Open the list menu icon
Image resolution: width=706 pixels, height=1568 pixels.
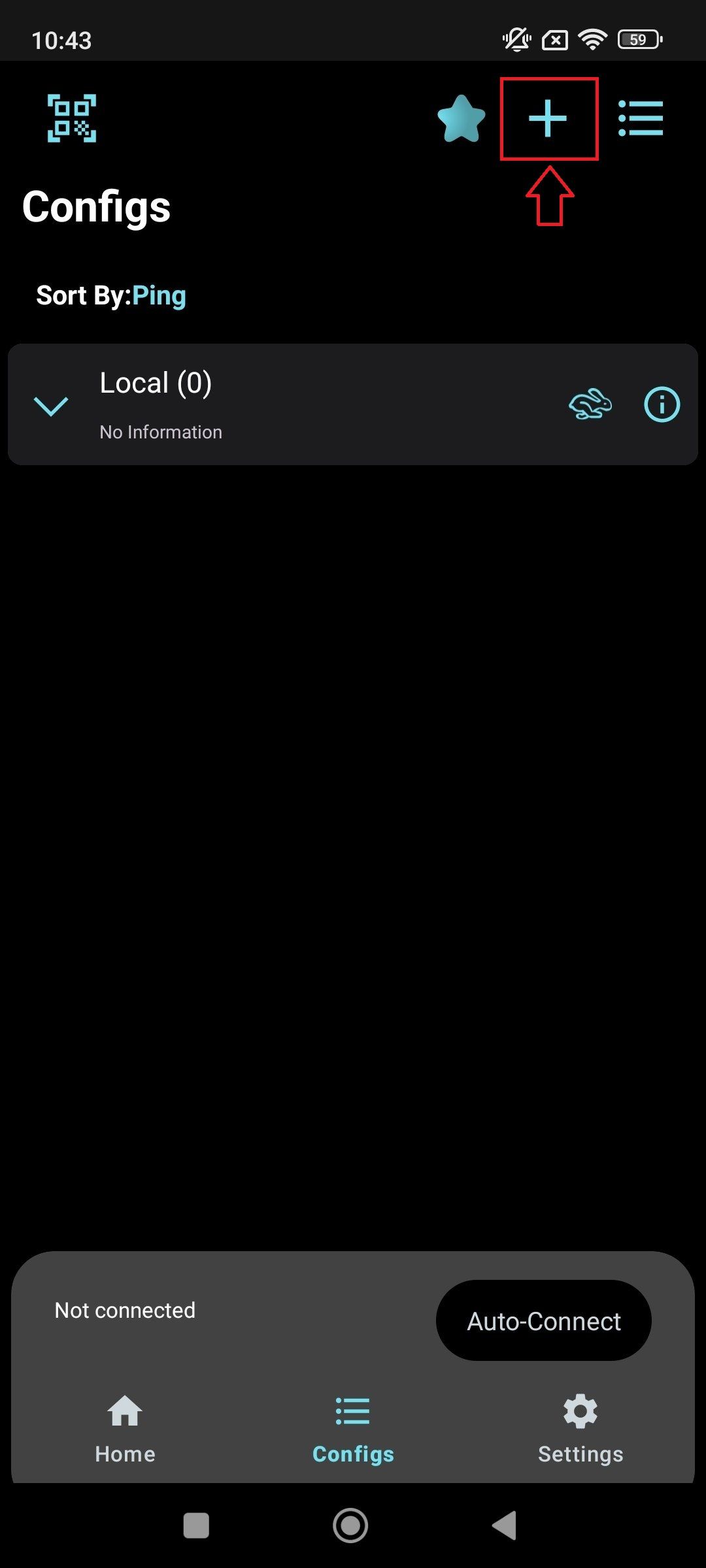[x=641, y=118]
